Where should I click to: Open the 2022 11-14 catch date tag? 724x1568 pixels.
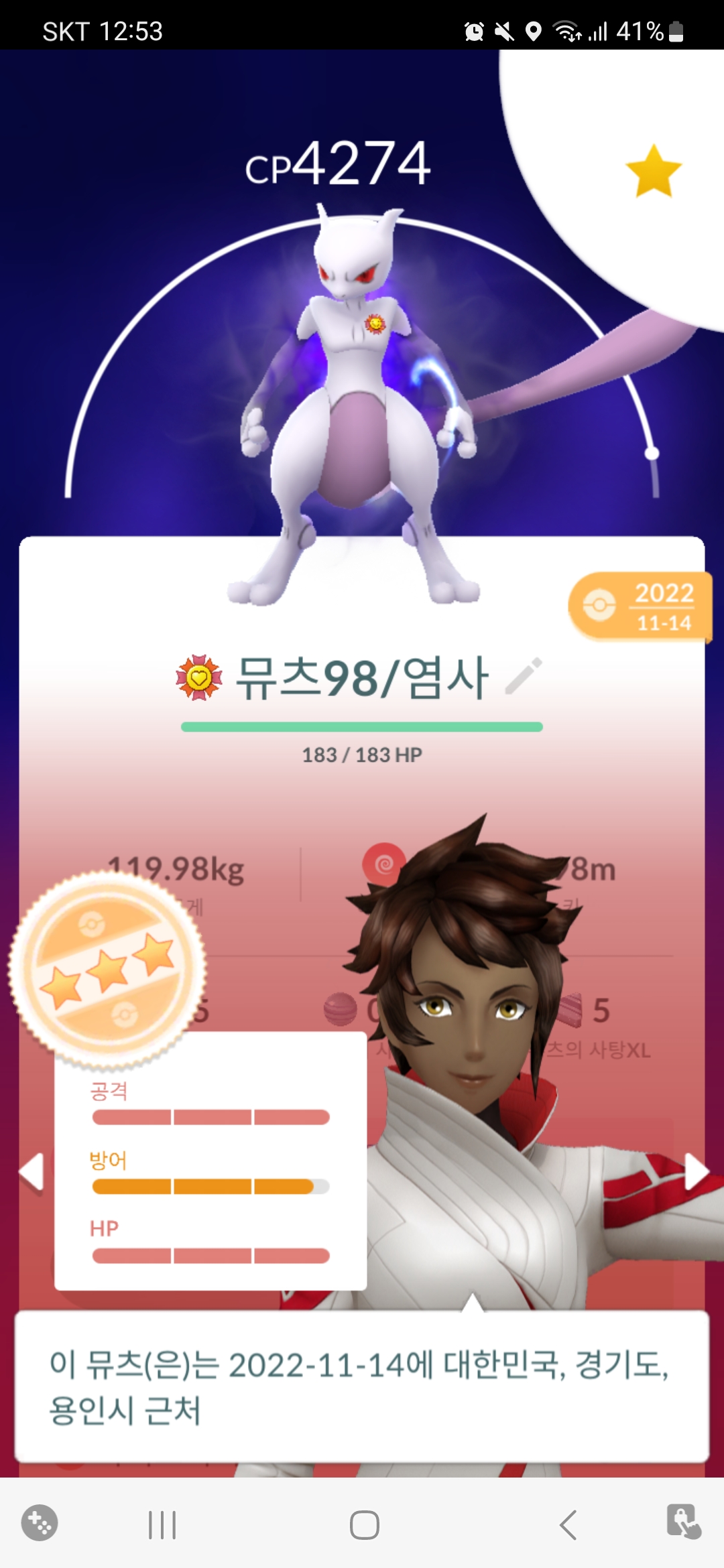[640, 607]
